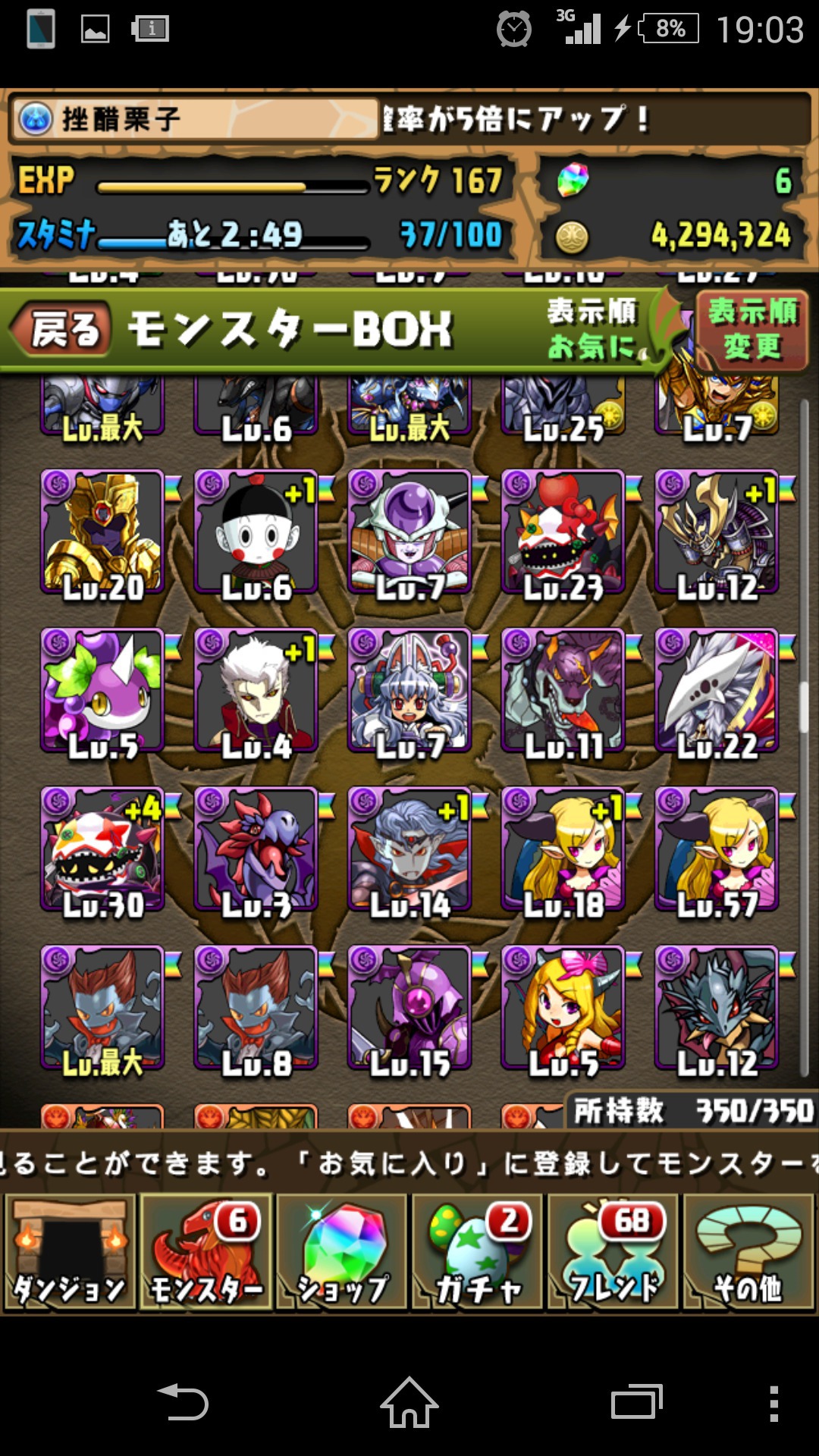Go to the ガチャ gacha tab
The height and width of the screenshot is (1456, 819).
tap(478, 1251)
